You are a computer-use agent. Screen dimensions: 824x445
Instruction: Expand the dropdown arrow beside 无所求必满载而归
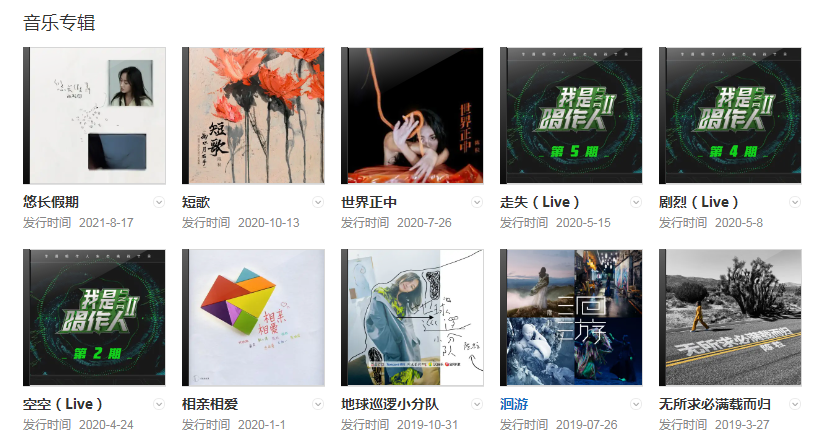(x=795, y=404)
